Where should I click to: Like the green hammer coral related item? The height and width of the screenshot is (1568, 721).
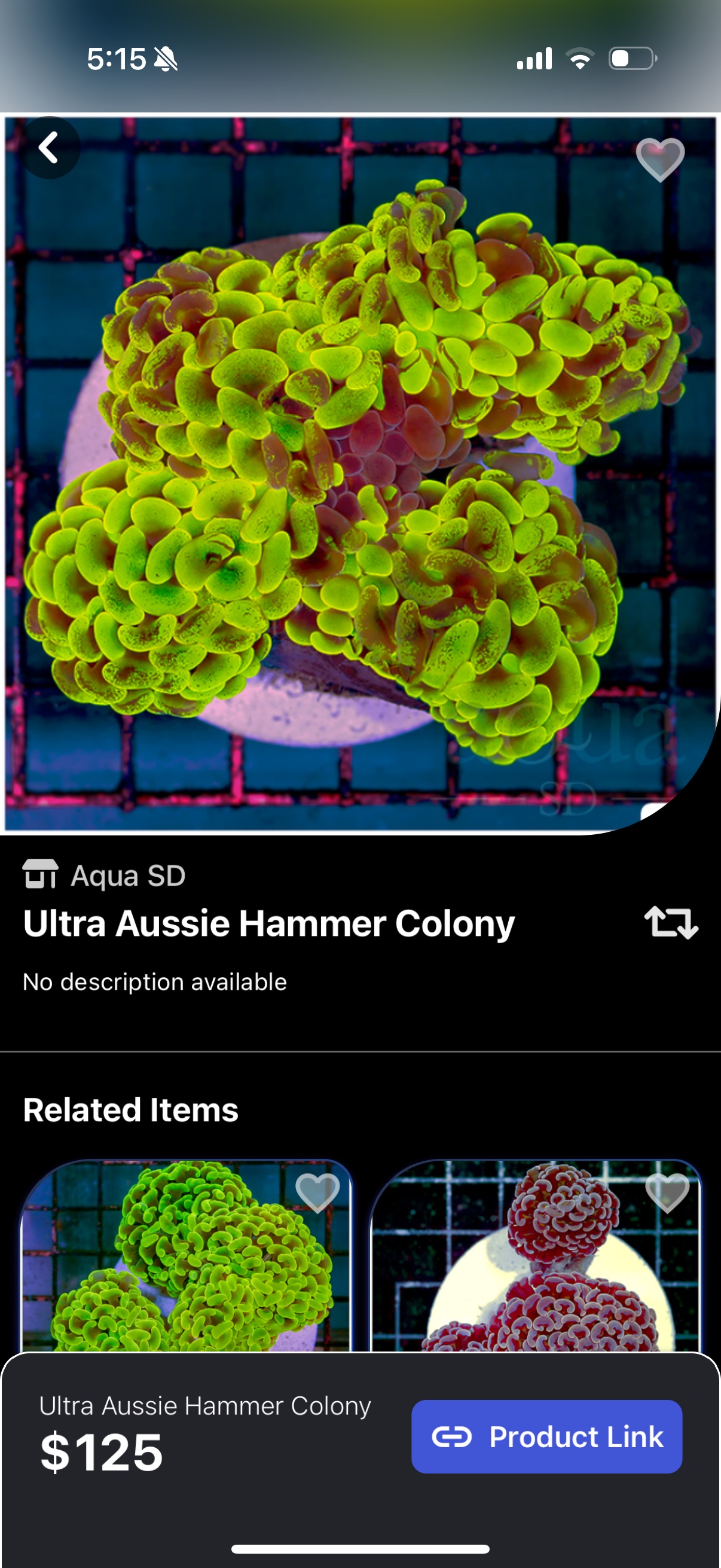click(x=317, y=1192)
